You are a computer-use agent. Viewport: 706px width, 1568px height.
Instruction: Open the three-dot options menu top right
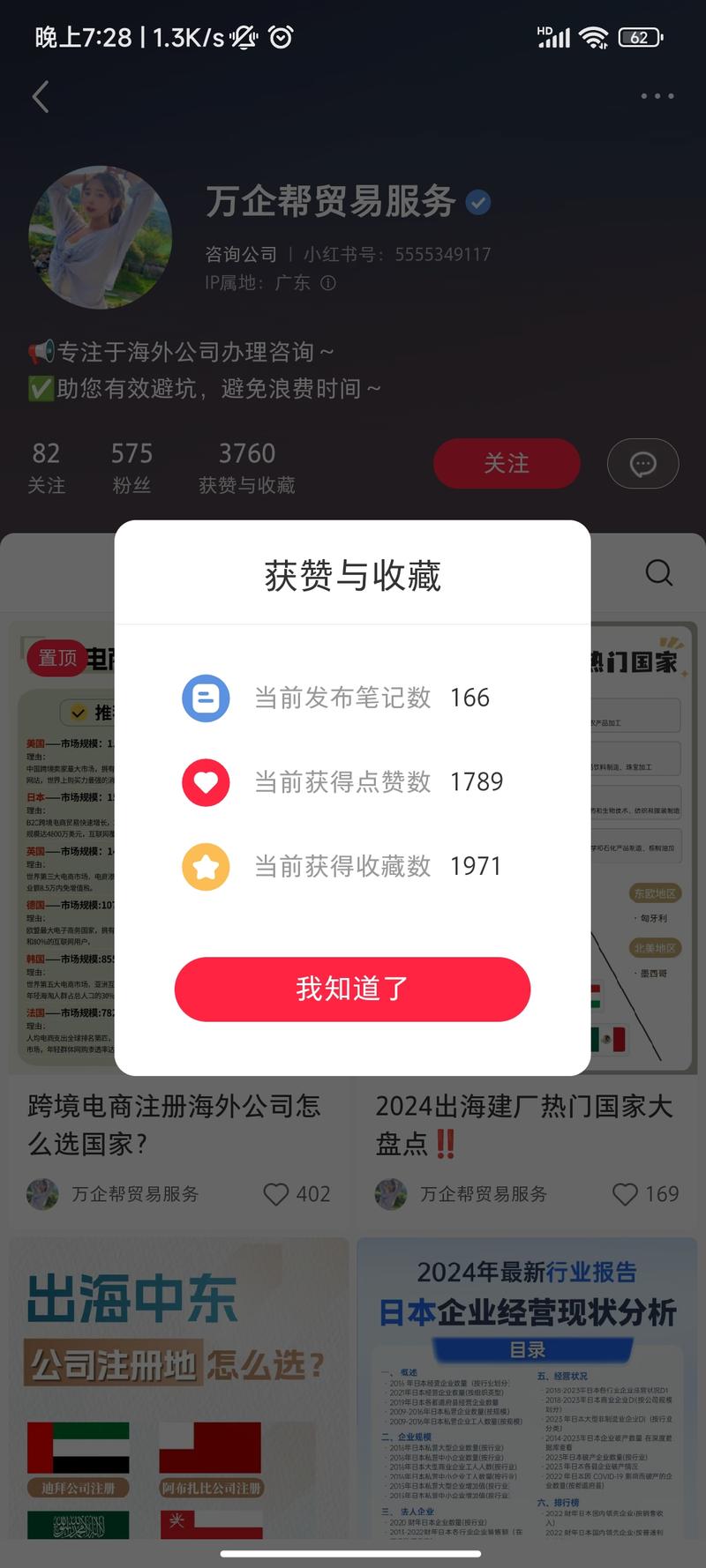[656, 95]
